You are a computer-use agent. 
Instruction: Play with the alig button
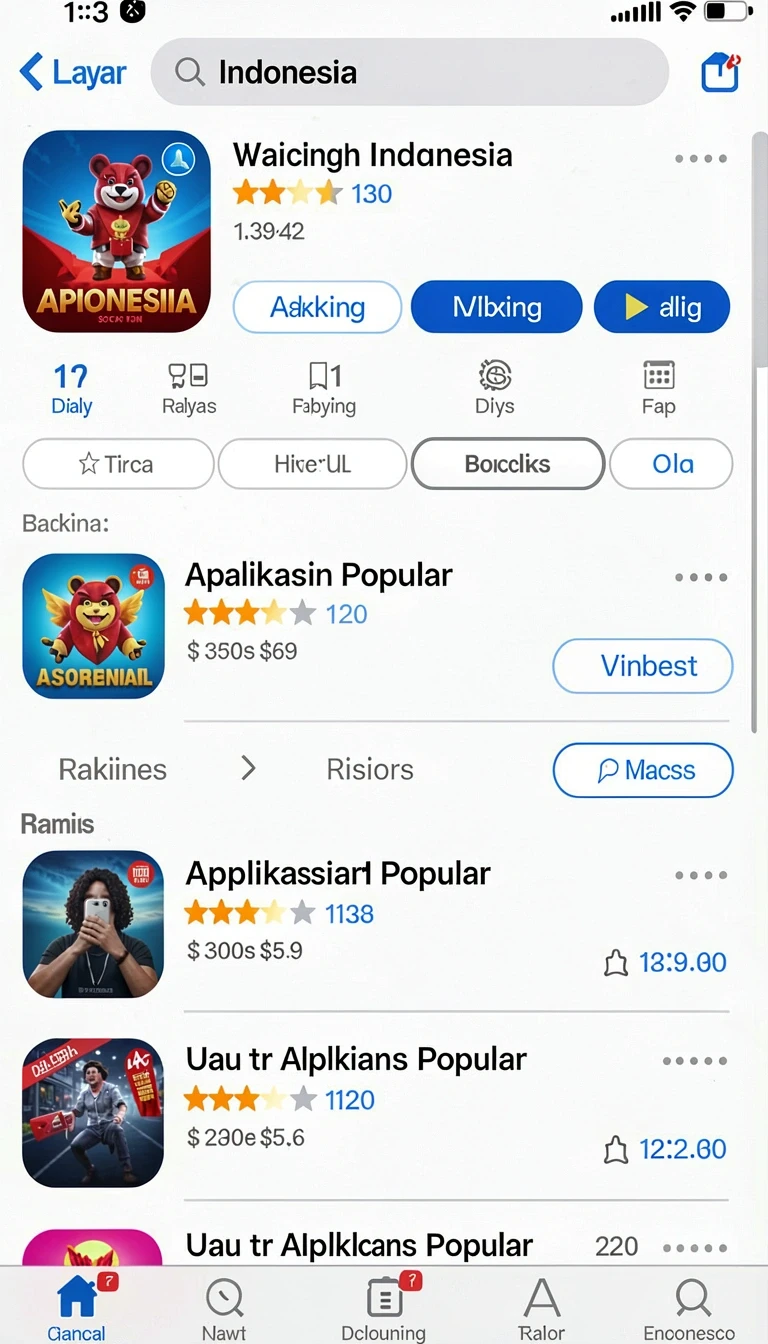click(662, 307)
